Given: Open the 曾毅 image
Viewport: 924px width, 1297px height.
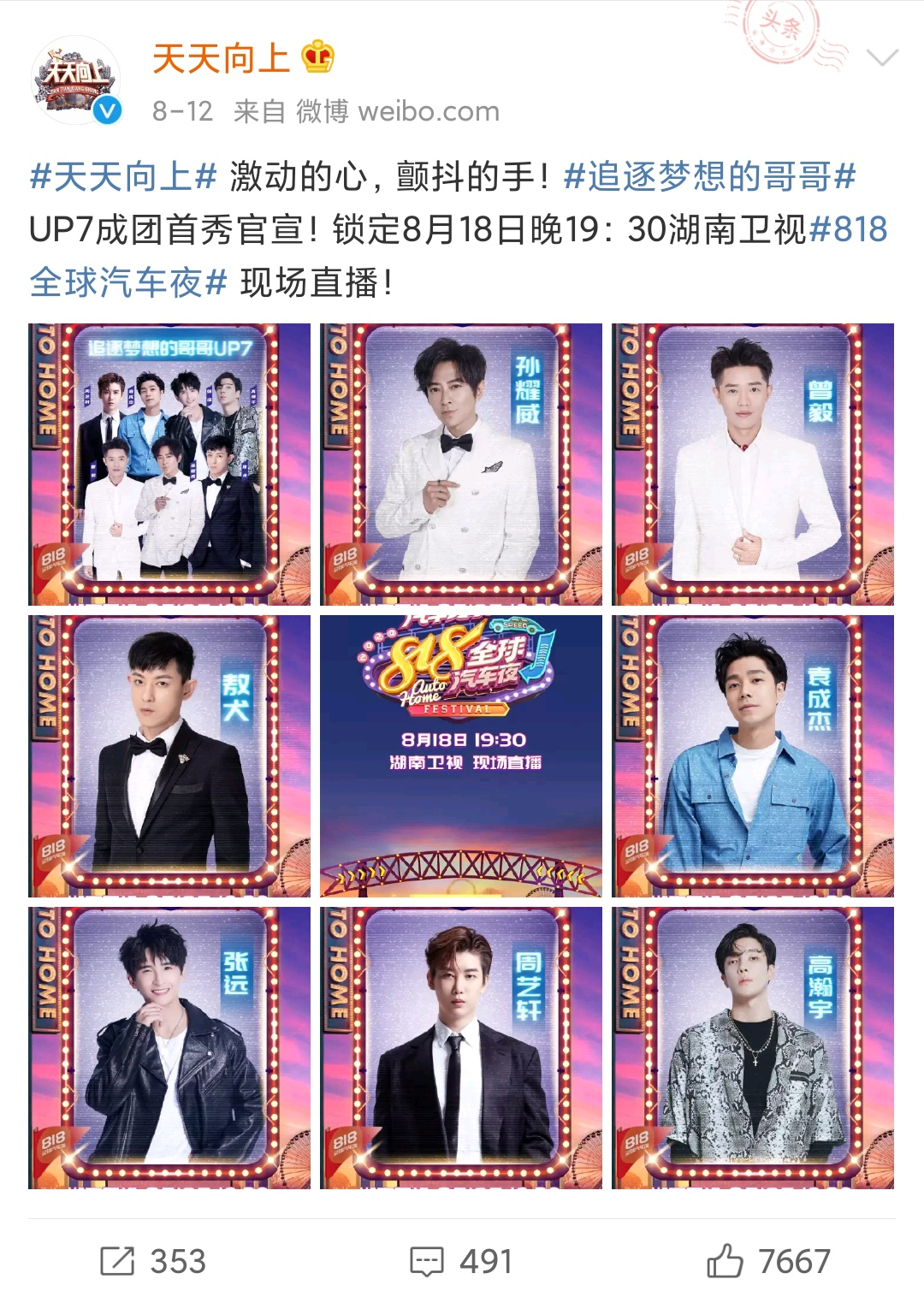Looking at the screenshot, I should click(753, 465).
